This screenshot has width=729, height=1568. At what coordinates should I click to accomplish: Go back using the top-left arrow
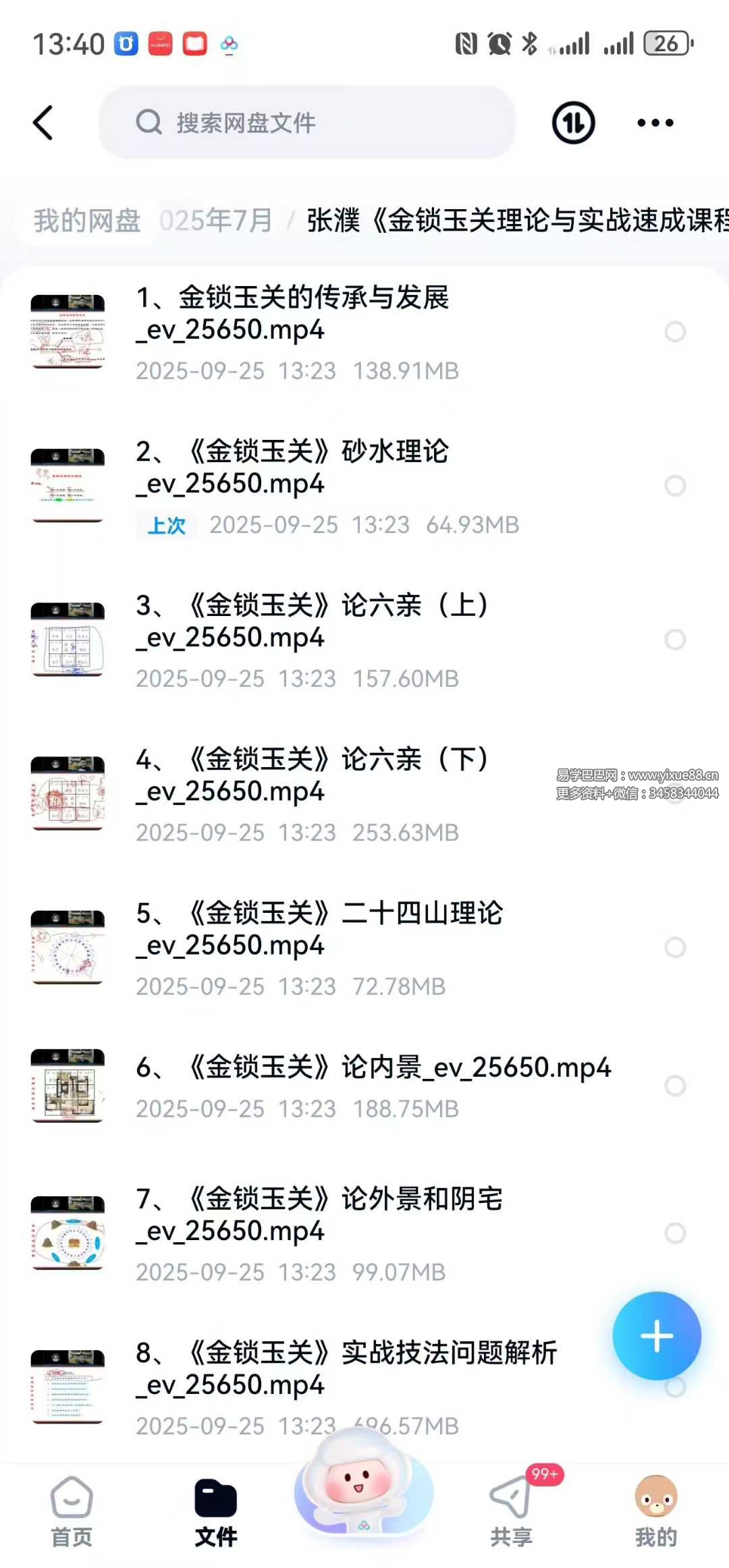point(43,123)
